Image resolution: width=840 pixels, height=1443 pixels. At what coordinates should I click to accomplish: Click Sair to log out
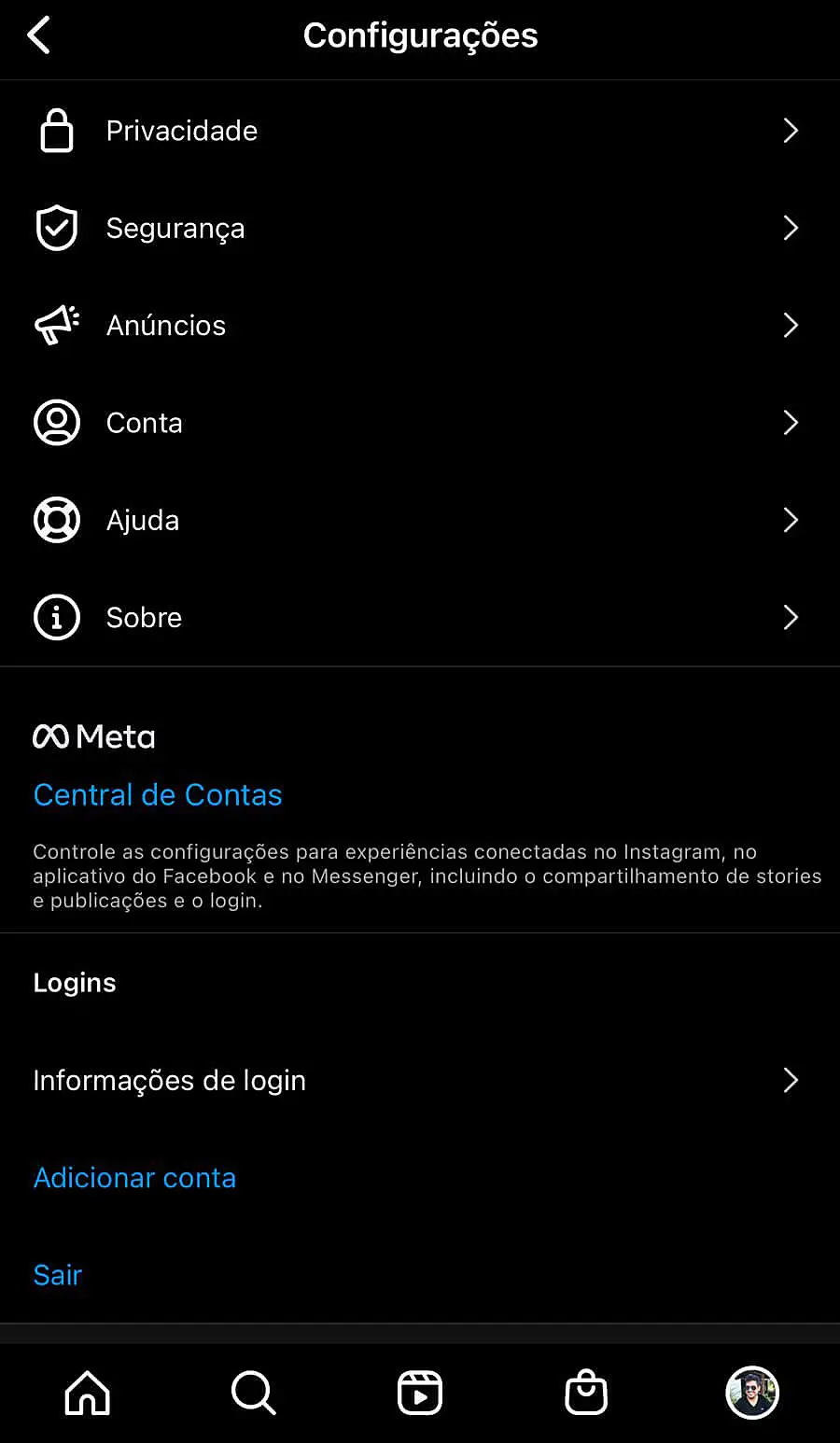[57, 1274]
